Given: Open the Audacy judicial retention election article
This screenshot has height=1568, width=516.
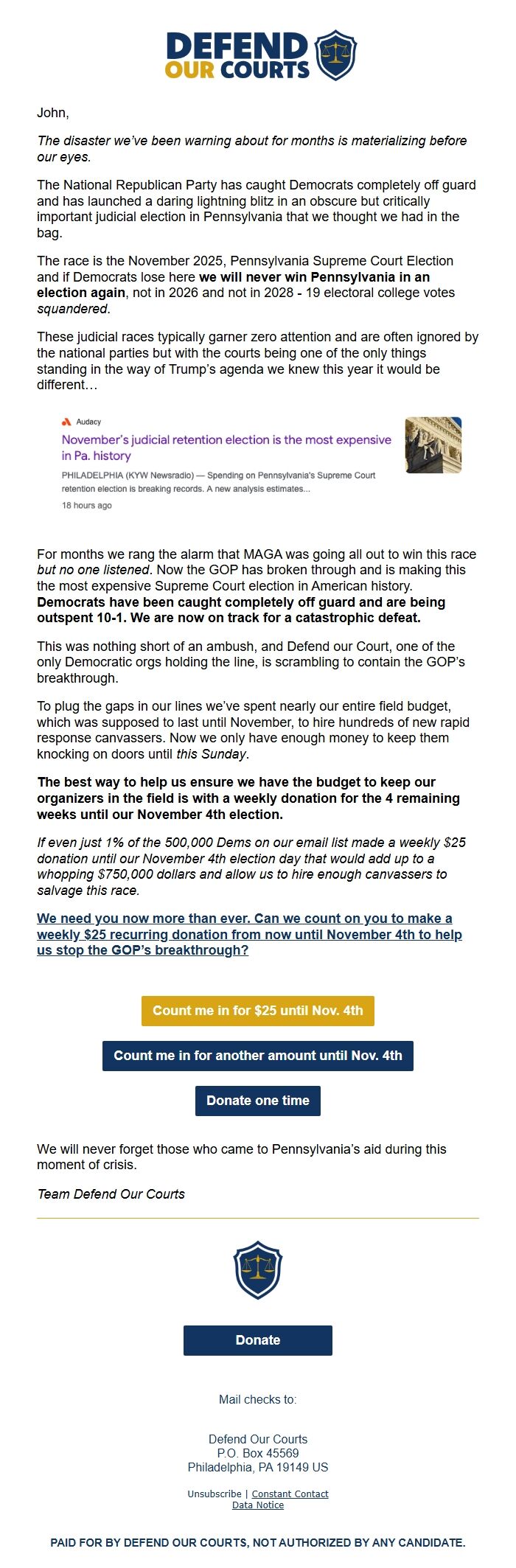Looking at the screenshot, I should pos(226,447).
